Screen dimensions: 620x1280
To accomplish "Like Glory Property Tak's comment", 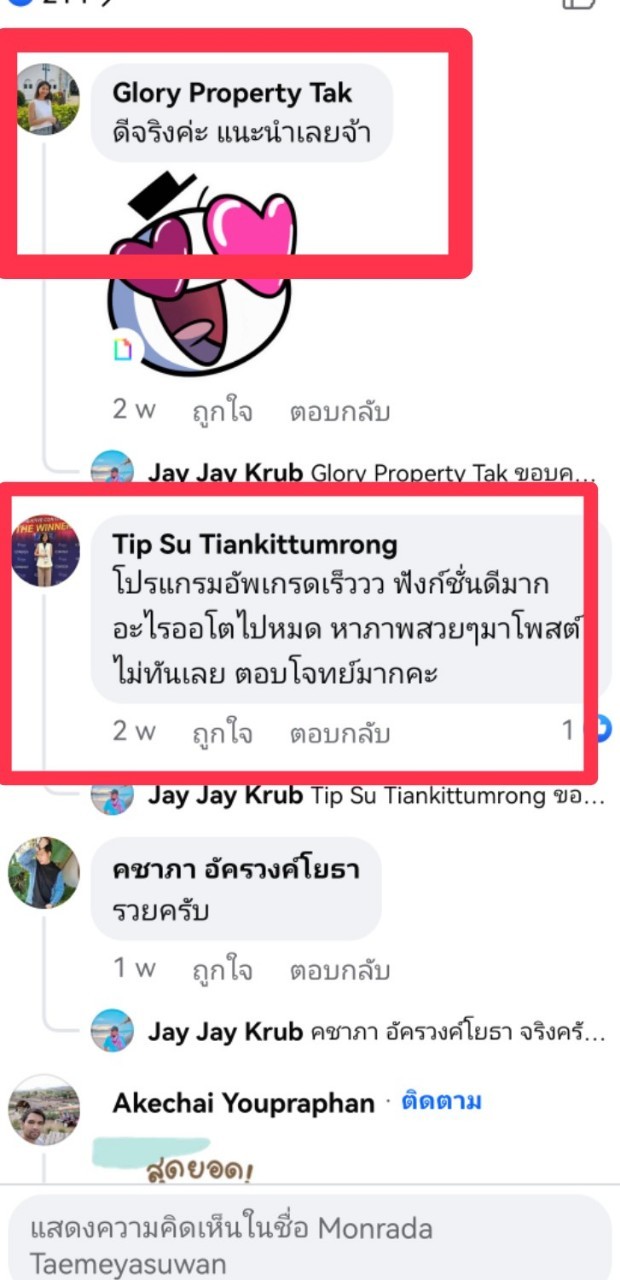I will pyautogui.click(x=222, y=411).
